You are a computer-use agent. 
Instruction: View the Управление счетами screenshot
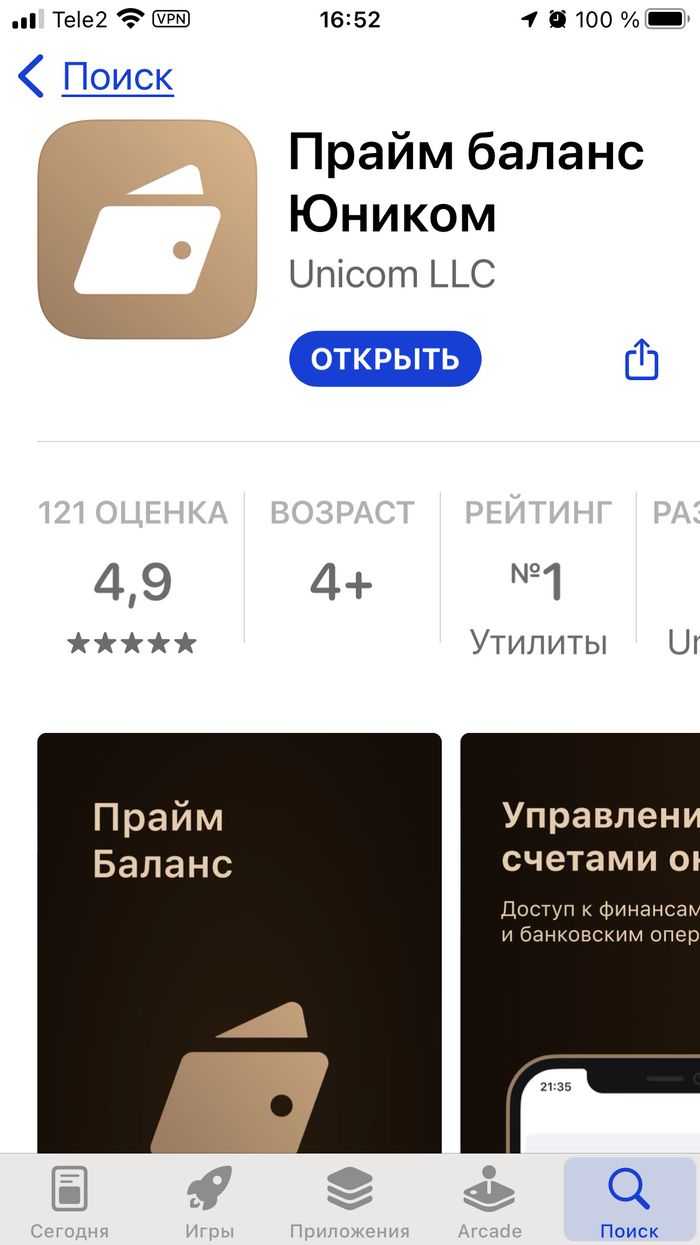click(580, 940)
